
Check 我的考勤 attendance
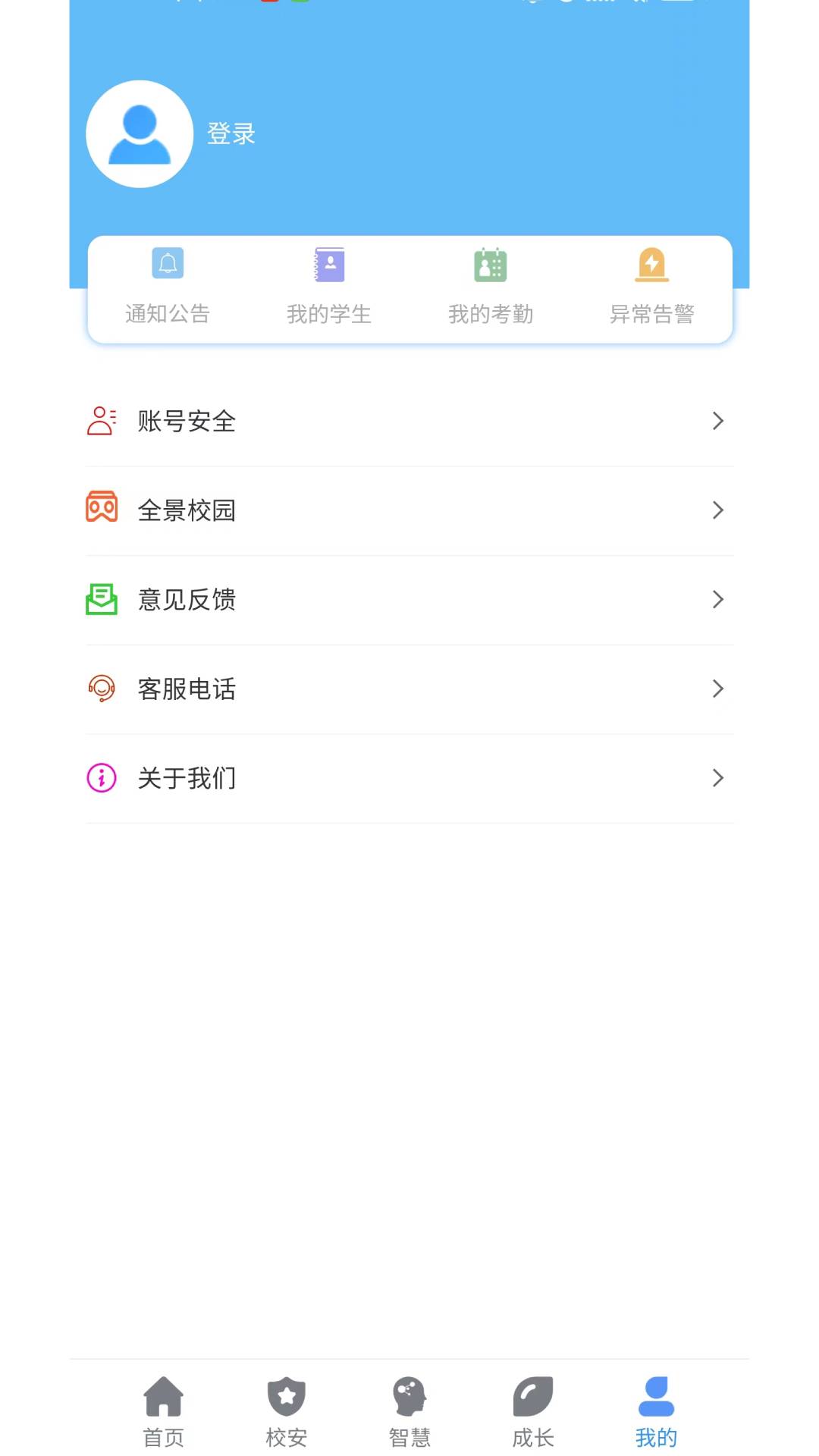pos(491,288)
